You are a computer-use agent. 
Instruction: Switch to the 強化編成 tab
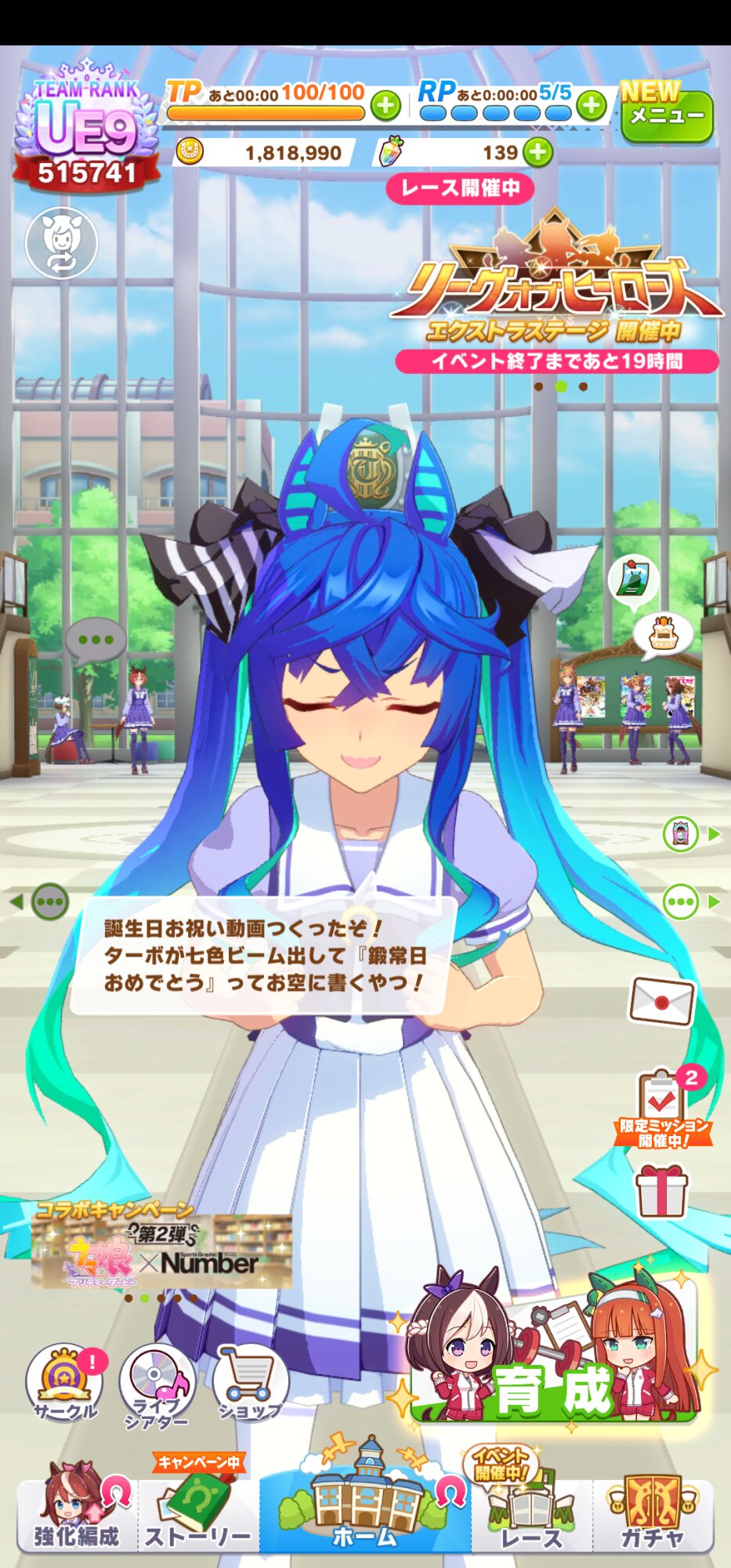point(77,1507)
